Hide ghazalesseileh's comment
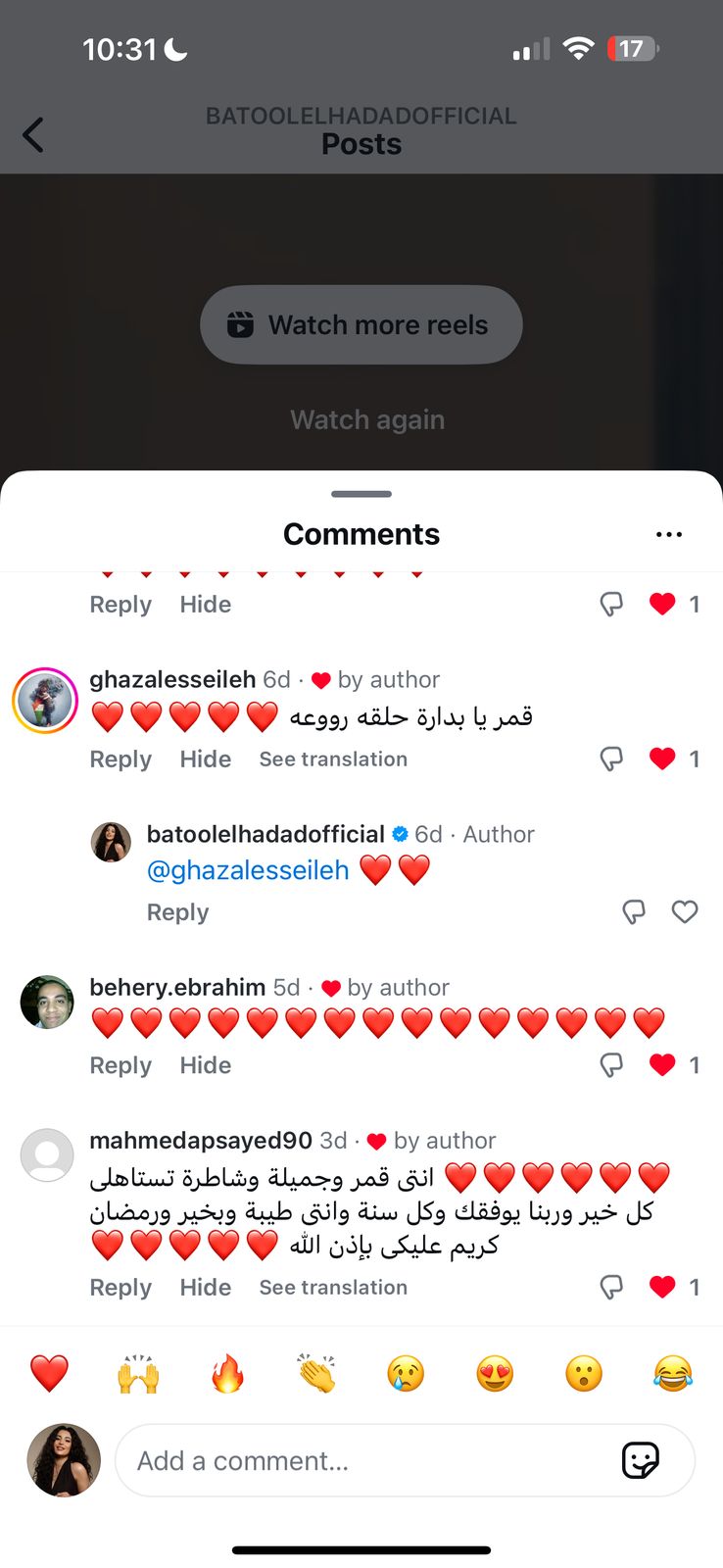Screen dimensions: 723x1568 point(205,759)
